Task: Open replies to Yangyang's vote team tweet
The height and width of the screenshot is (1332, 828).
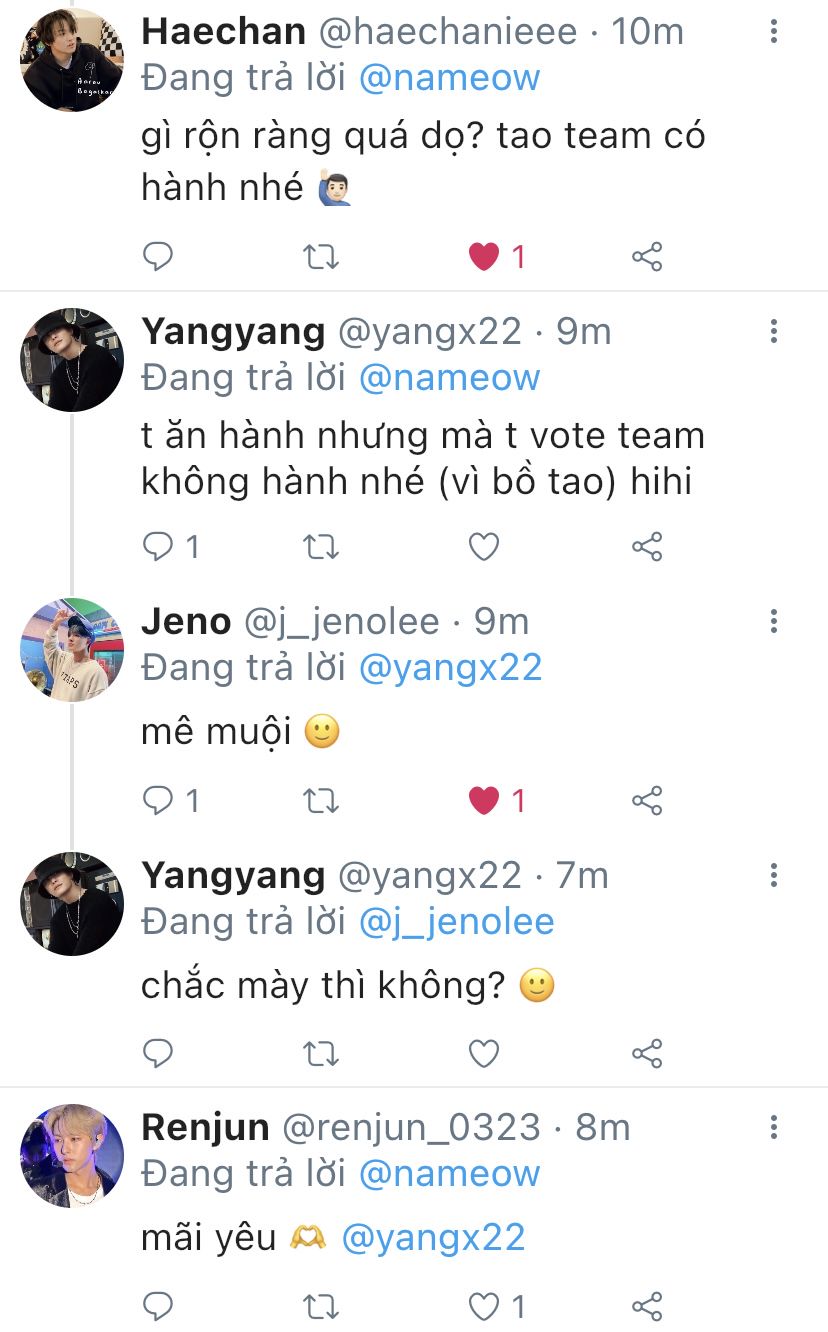Action: (x=170, y=546)
